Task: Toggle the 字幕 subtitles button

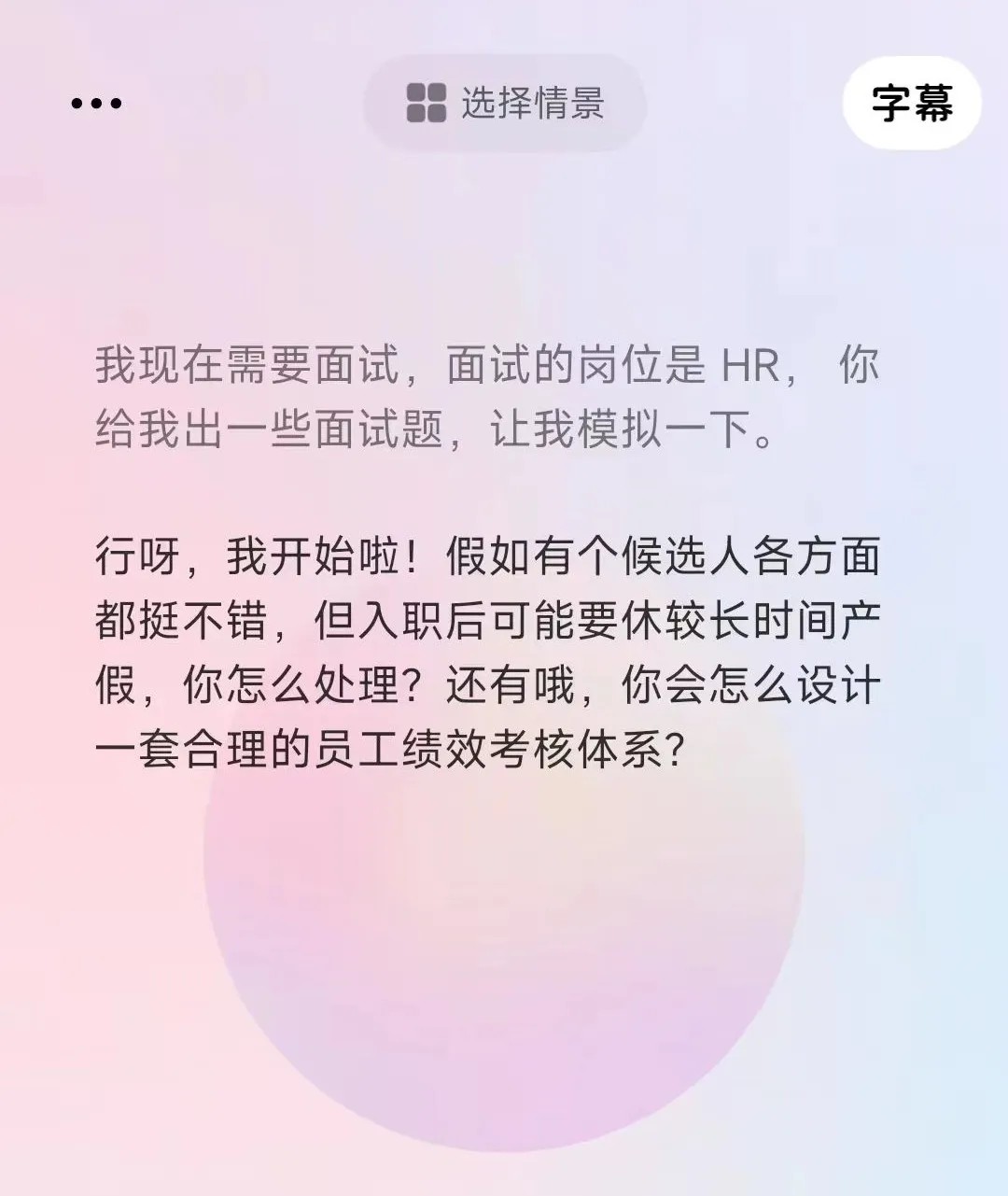Action: pyautogui.click(x=911, y=103)
